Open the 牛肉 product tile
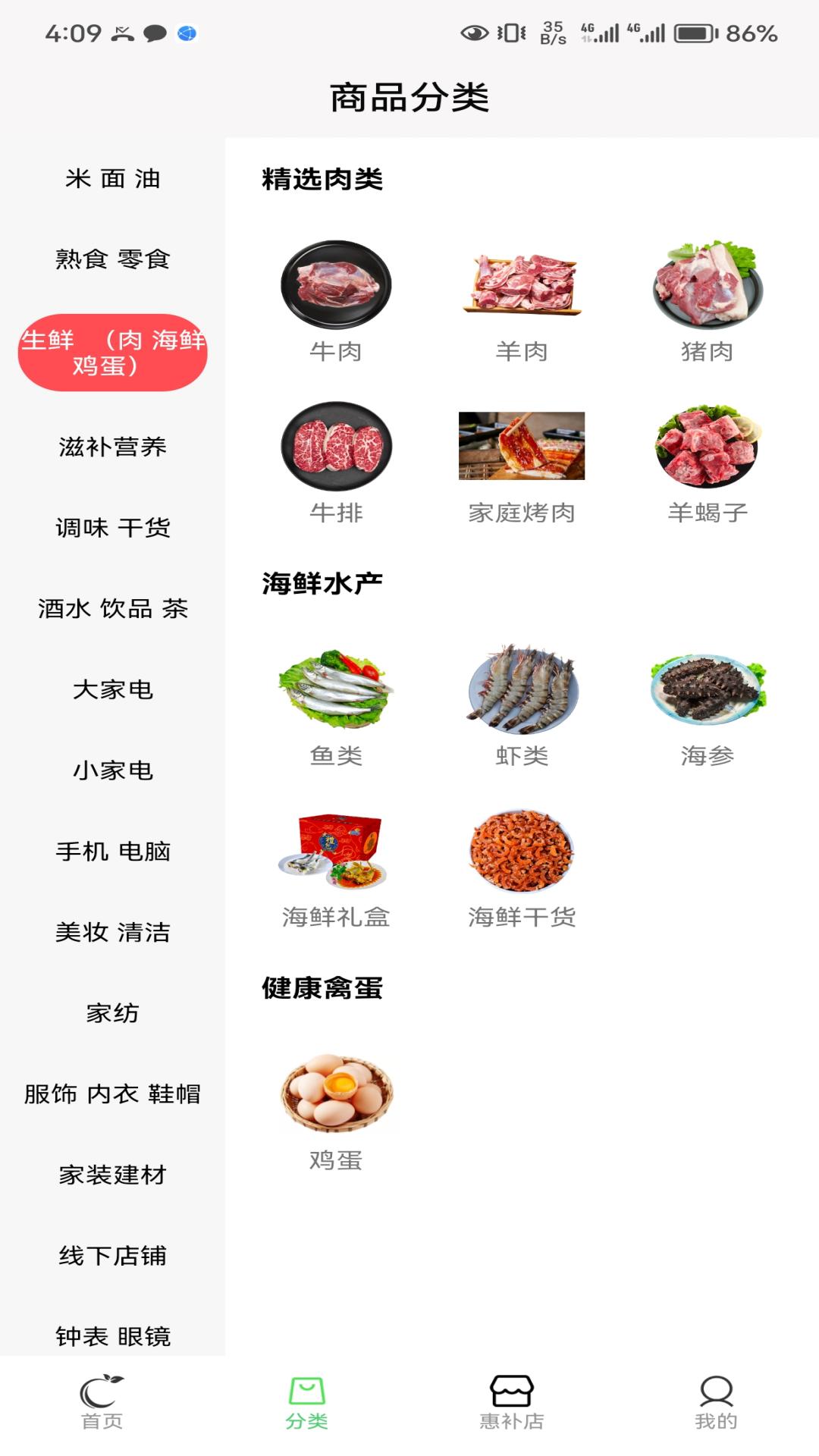Screen dimensions: 819x1456 click(x=336, y=301)
